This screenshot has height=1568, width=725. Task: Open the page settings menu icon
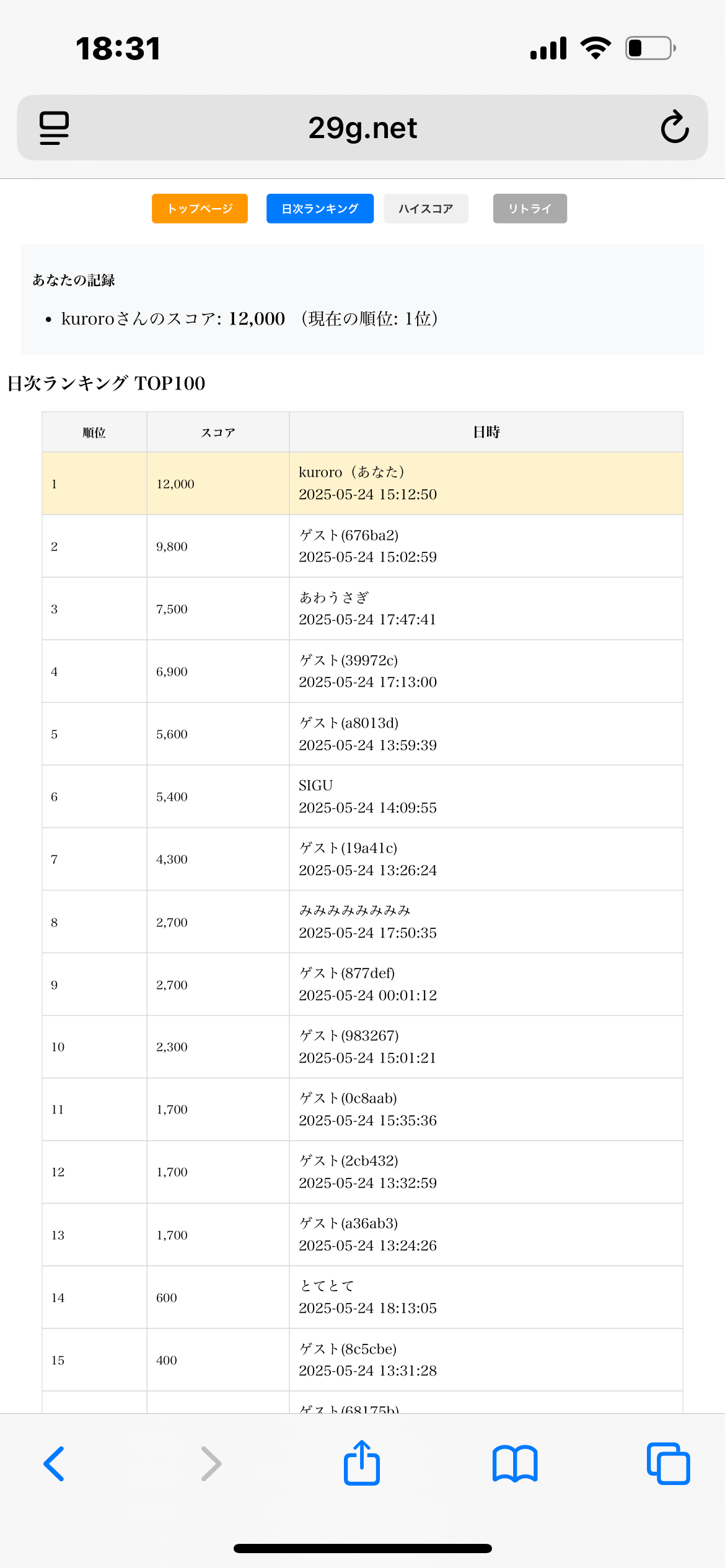coord(54,128)
